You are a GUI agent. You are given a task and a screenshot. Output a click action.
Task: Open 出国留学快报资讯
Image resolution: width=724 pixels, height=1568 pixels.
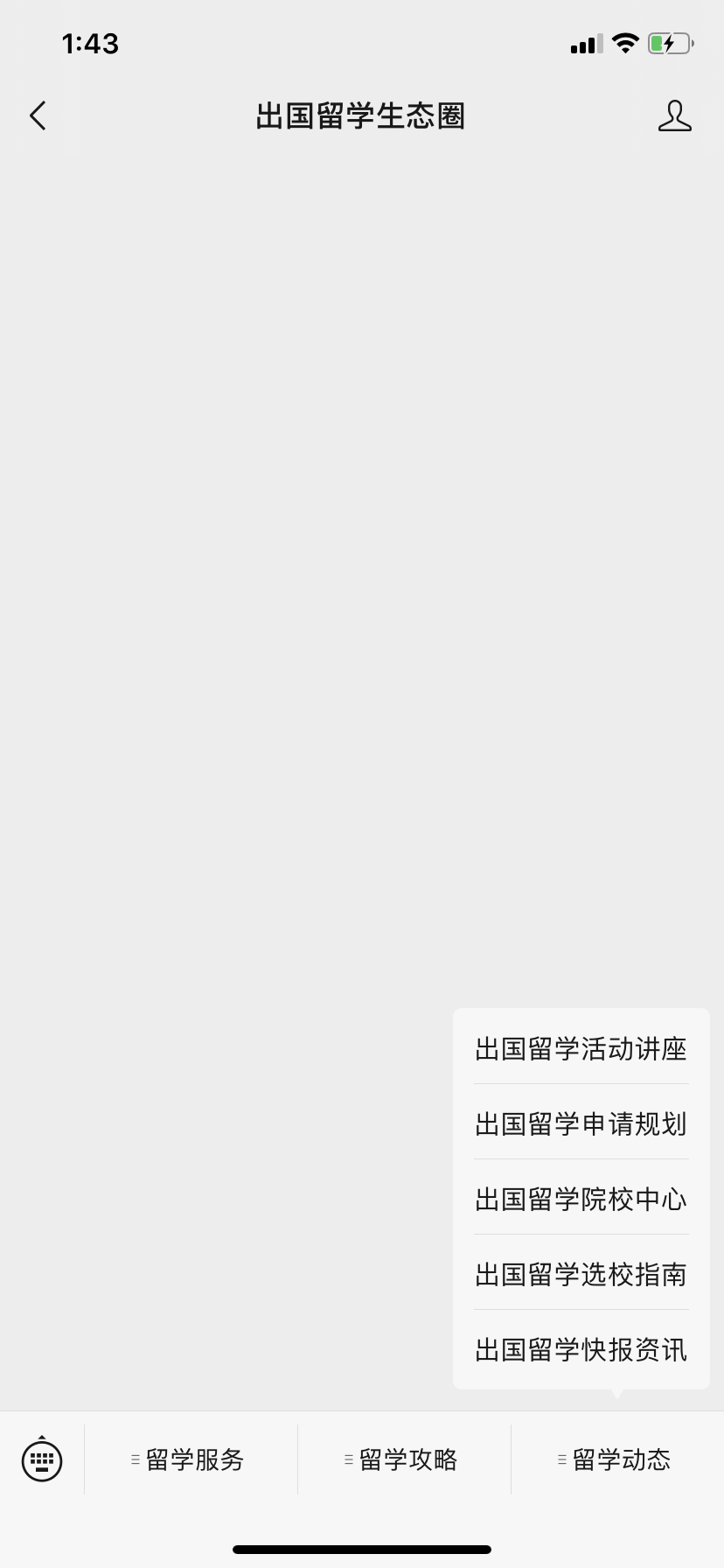coord(581,1349)
